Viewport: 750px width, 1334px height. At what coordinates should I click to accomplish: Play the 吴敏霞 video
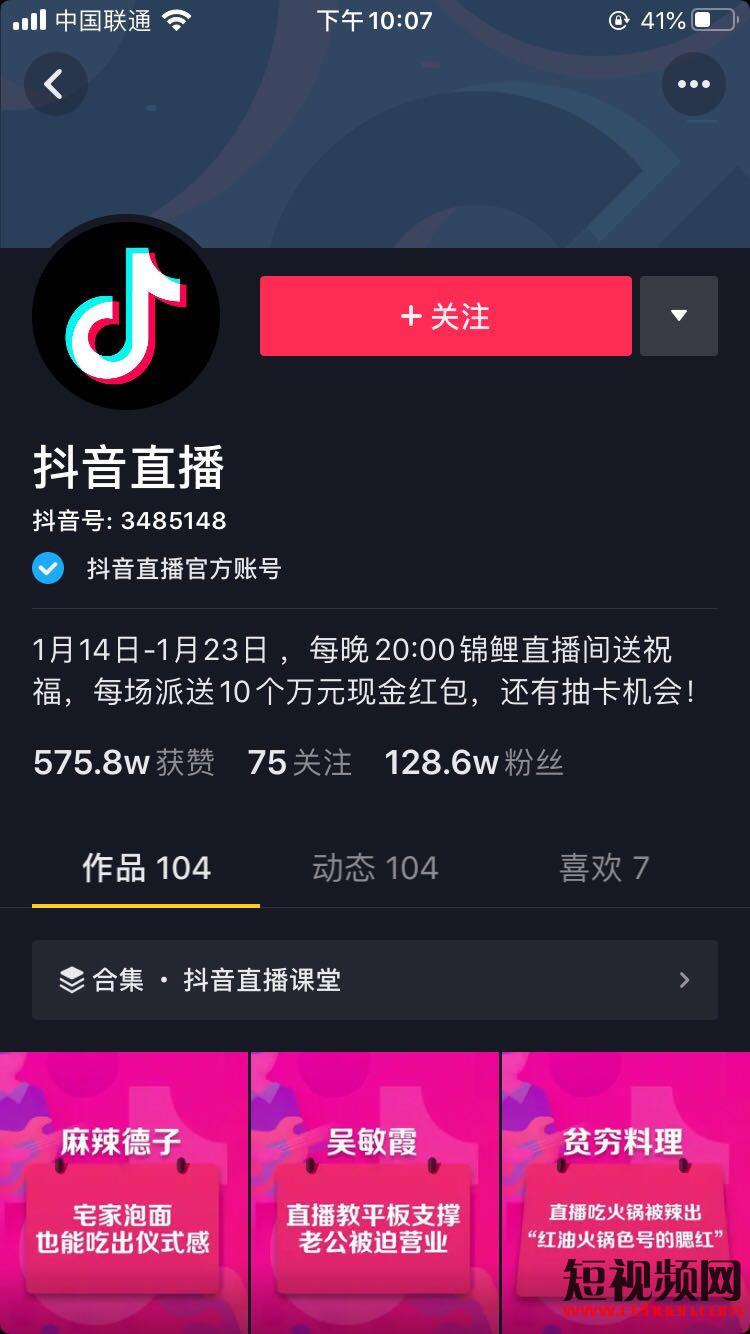coord(374,1192)
